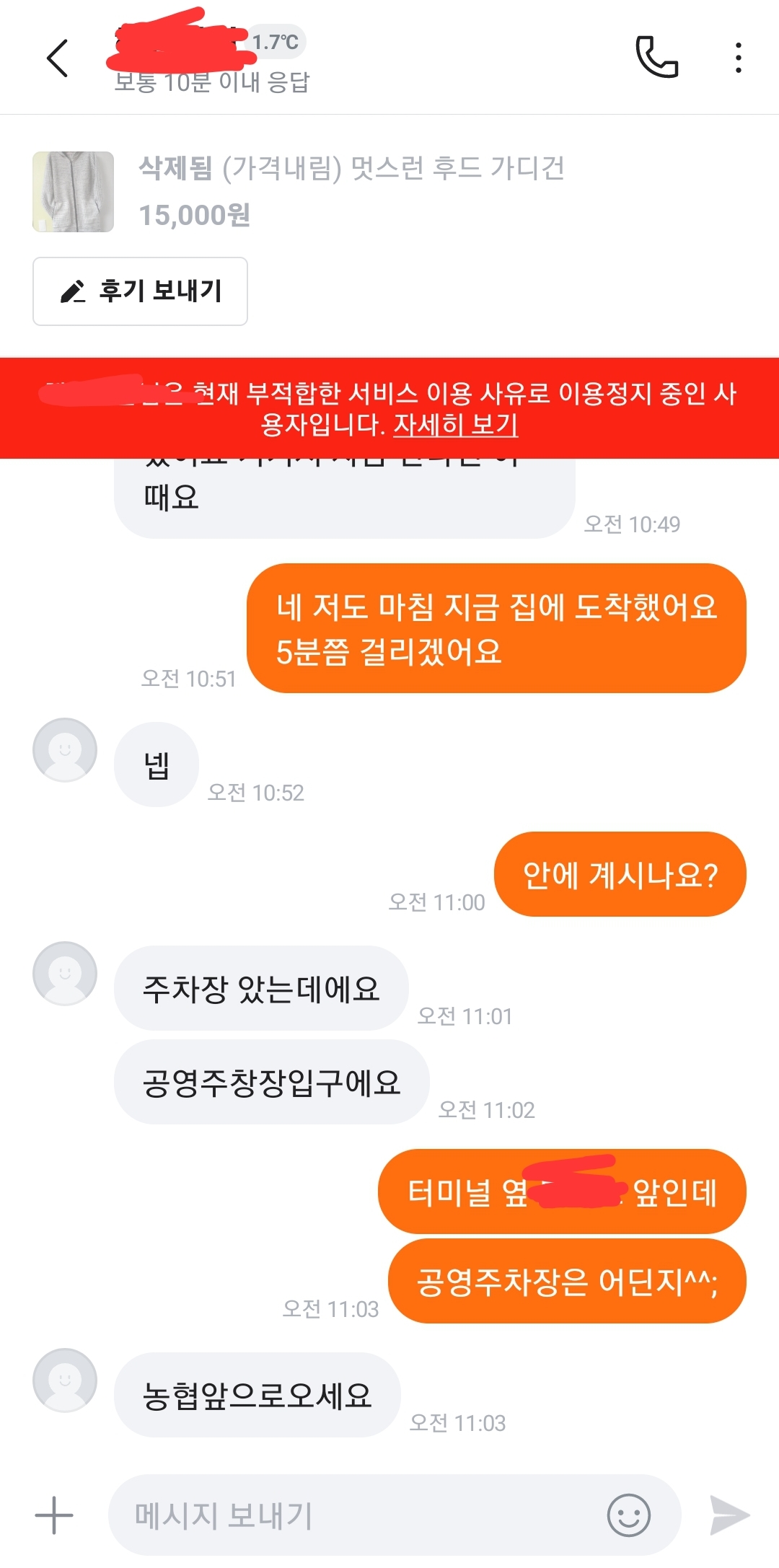Call the seller with the phone icon
The height and width of the screenshot is (1568, 779).
pyautogui.click(x=656, y=57)
